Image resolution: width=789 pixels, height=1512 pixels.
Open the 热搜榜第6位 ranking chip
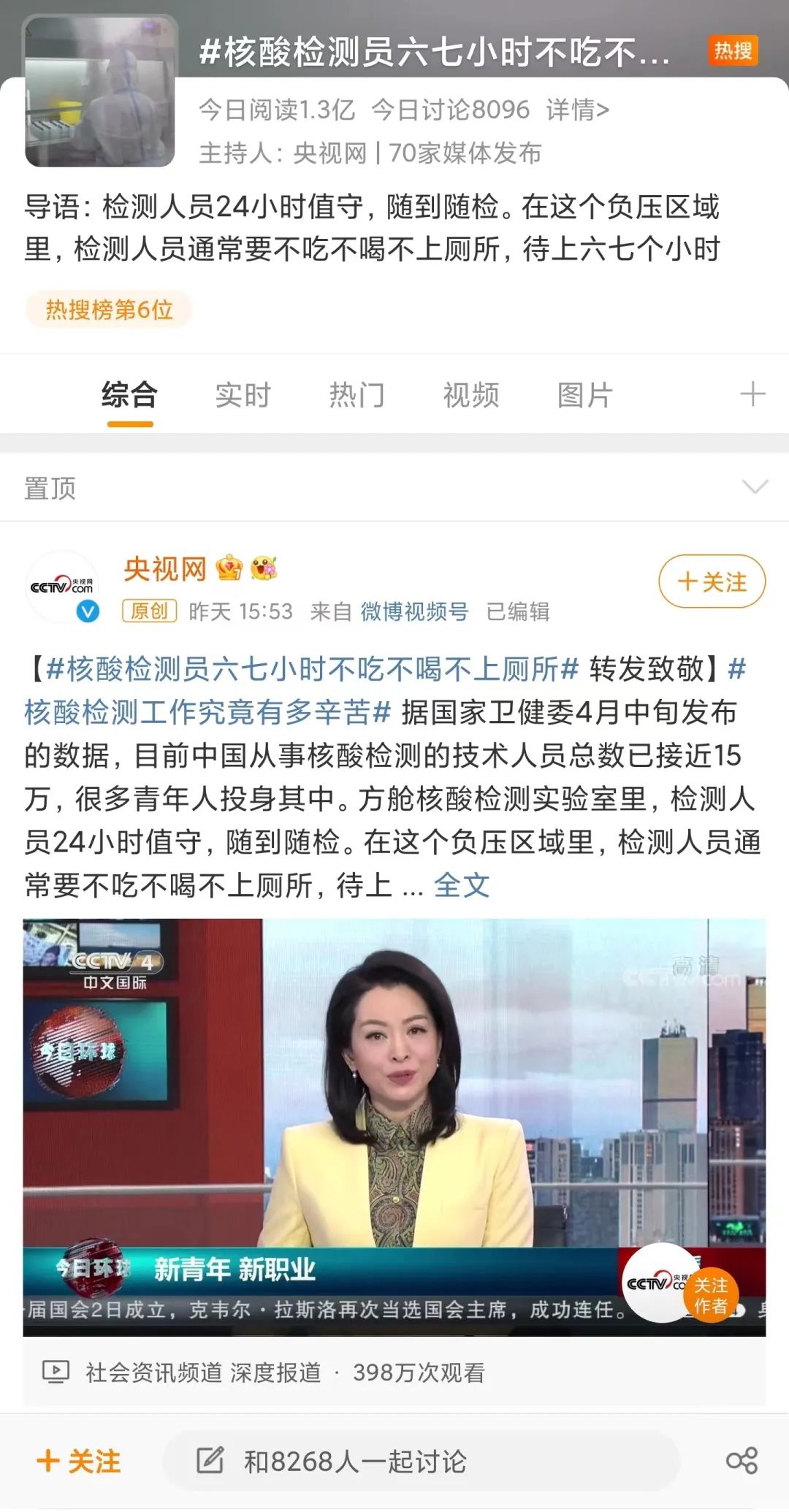[x=109, y=310]
